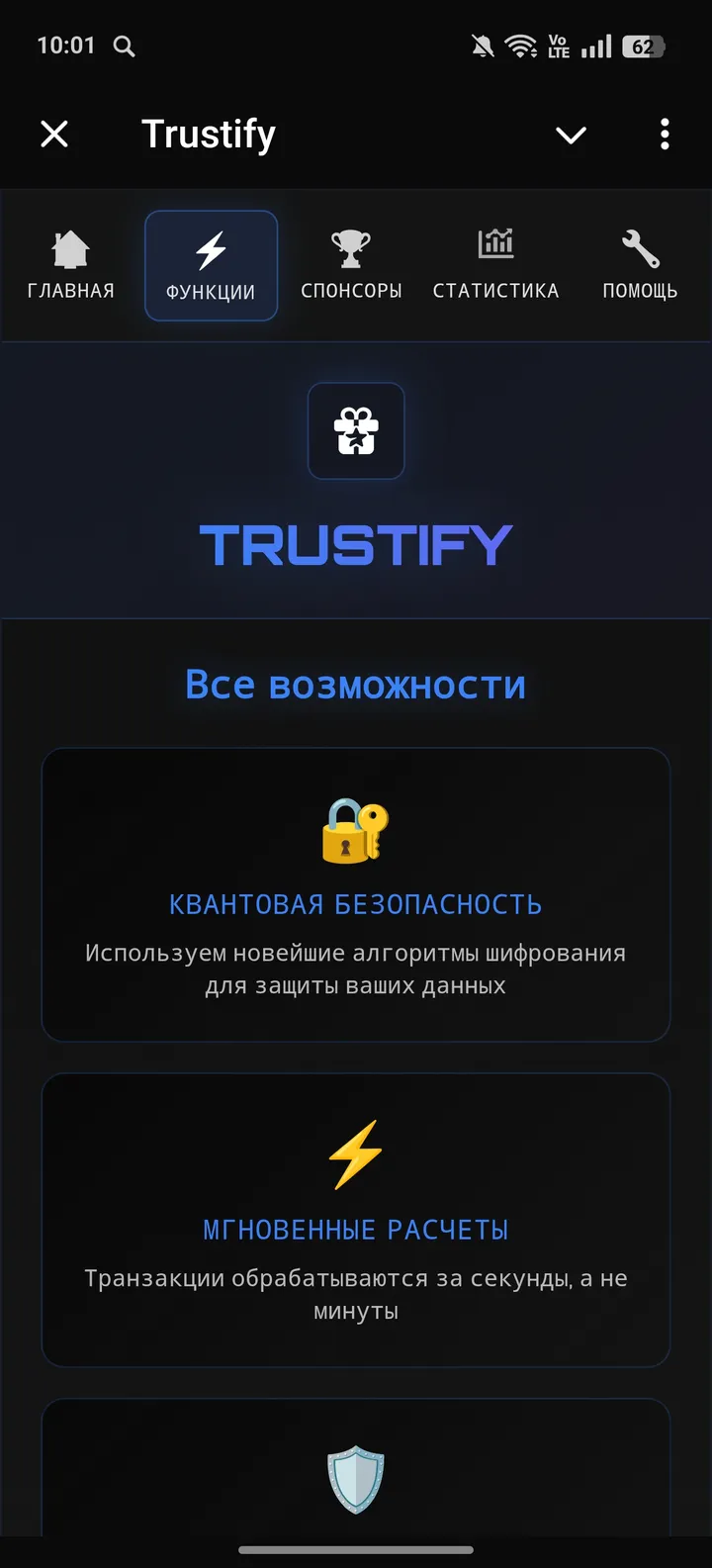Click the collapse chevron next to the header menu
The image size is (712, 1568).
[571, 136]
